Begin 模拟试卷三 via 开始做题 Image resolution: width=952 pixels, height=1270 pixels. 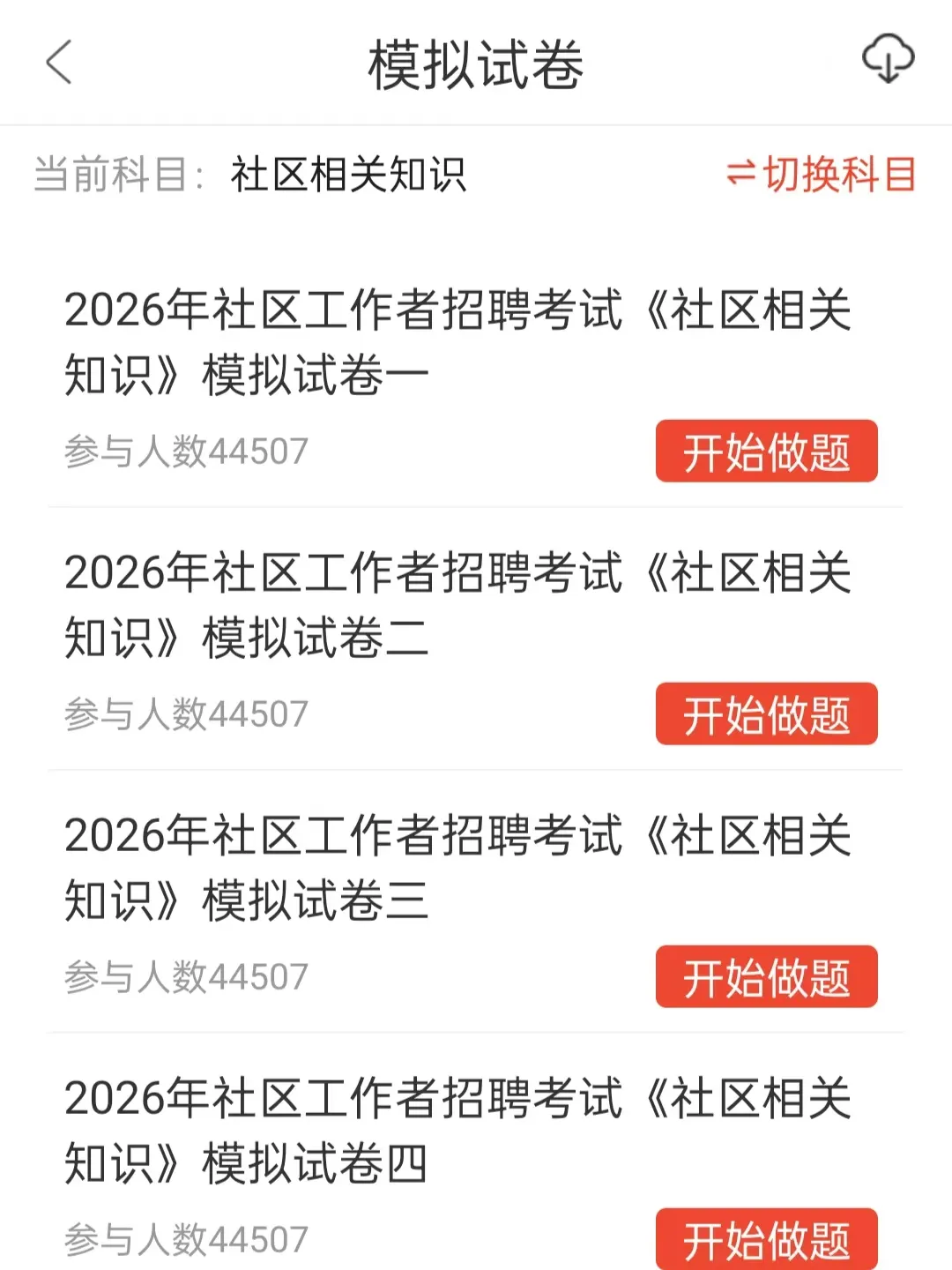(x=766, y=977)
